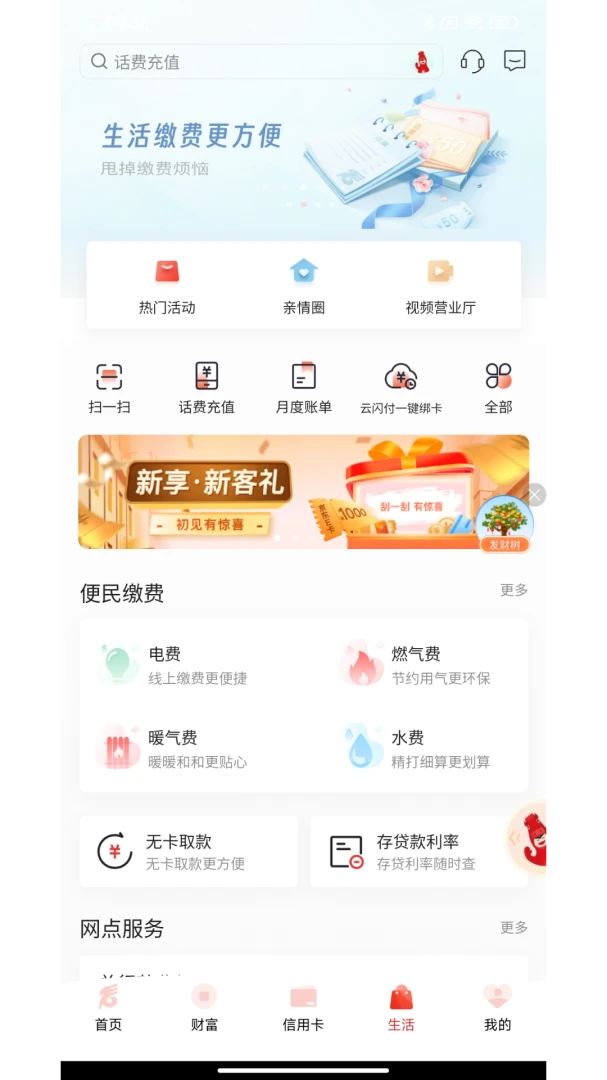Viewport: 607px width, 1080px height.
Task: Open 热门活动
Action: pyautogui.click(x=167, y=285)
